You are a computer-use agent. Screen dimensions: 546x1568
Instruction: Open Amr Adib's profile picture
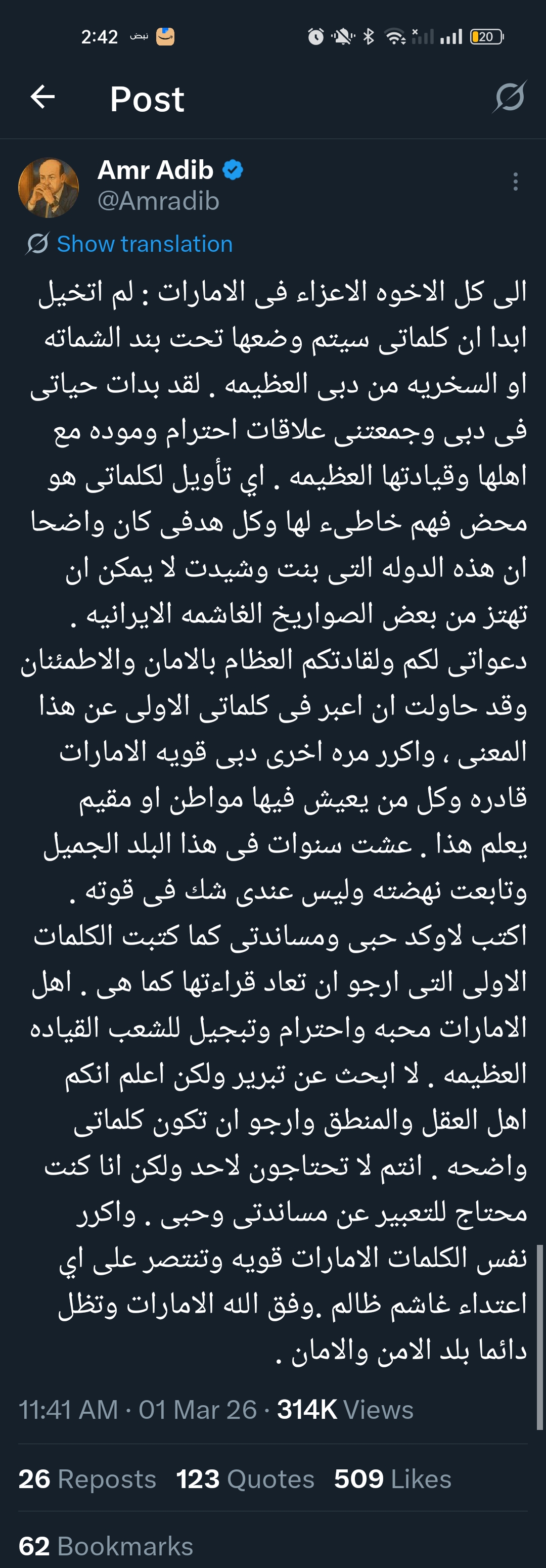[49, 188]
